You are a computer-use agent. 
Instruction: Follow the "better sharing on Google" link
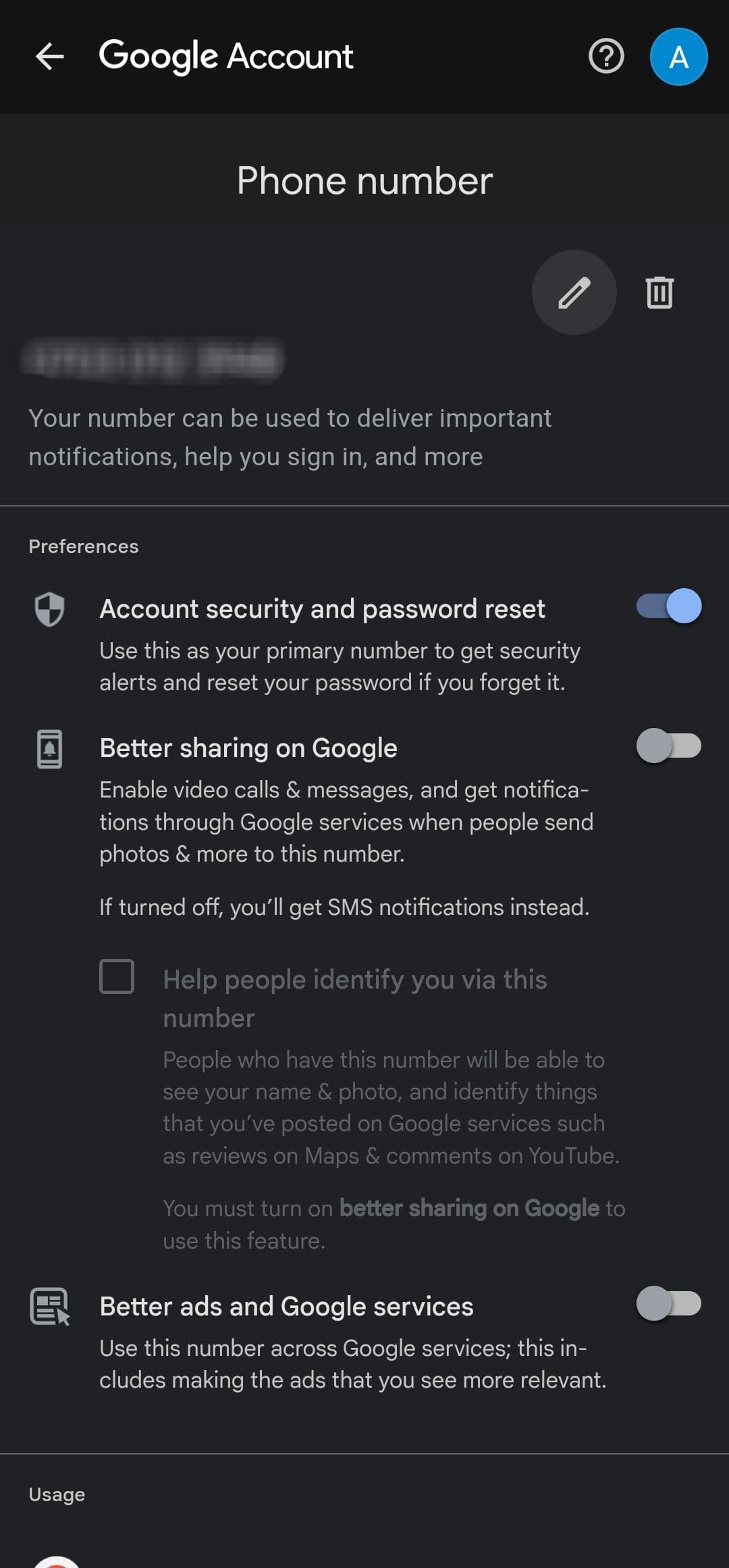pos(469,1208)
